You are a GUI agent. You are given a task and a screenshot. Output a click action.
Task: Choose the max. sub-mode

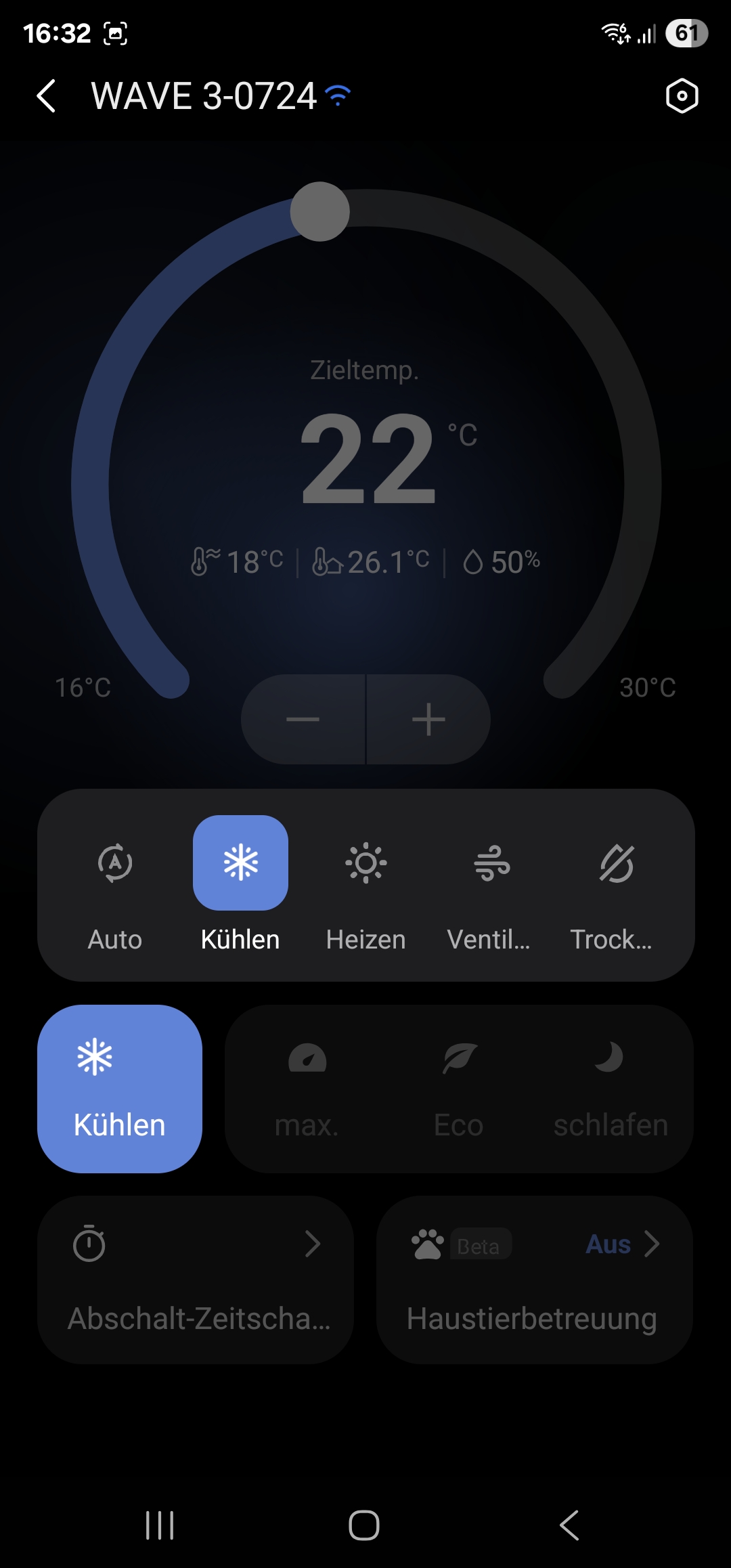[307, 1089]
